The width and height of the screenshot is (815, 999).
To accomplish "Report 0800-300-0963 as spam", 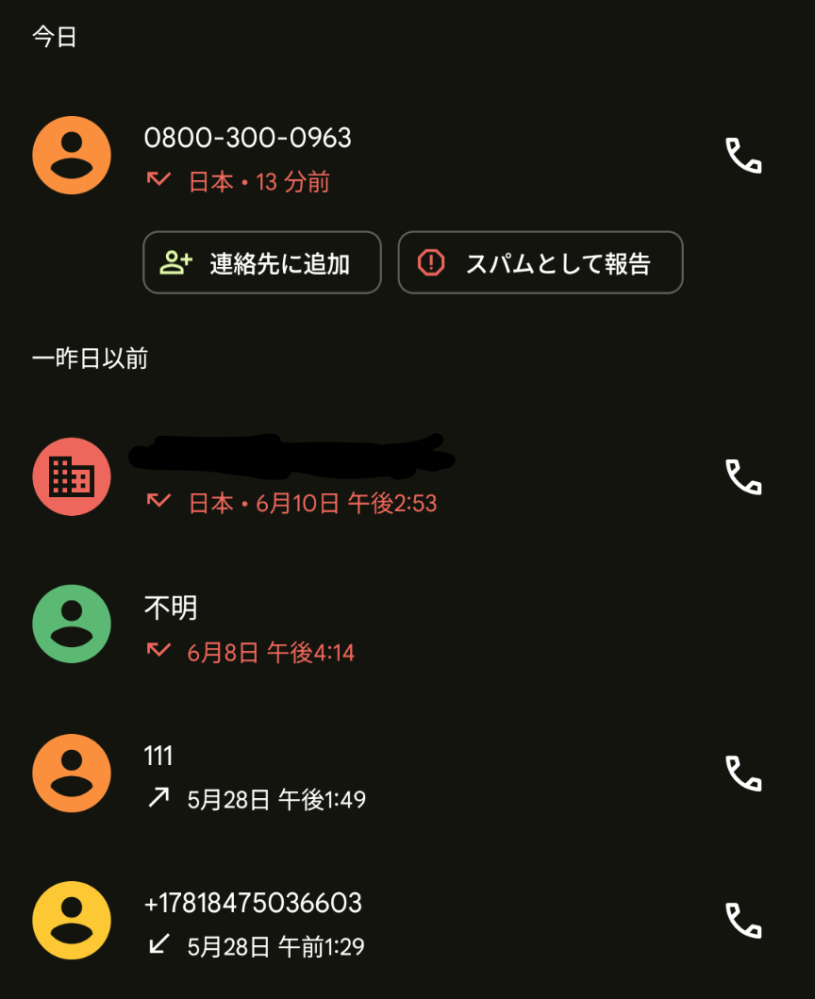I will [540, 263].
